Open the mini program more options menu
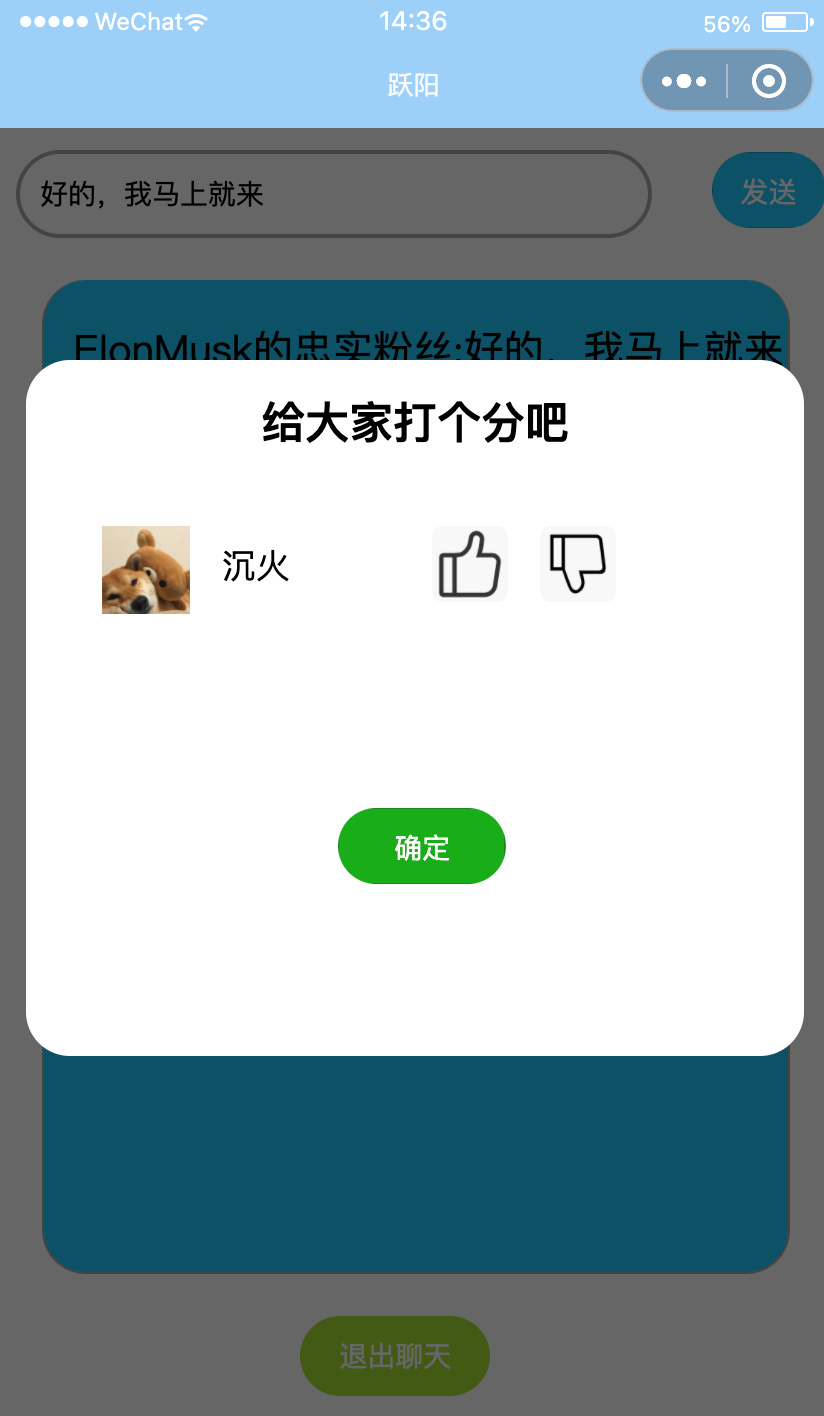The image size is (824, 1416). pos(684,81)
